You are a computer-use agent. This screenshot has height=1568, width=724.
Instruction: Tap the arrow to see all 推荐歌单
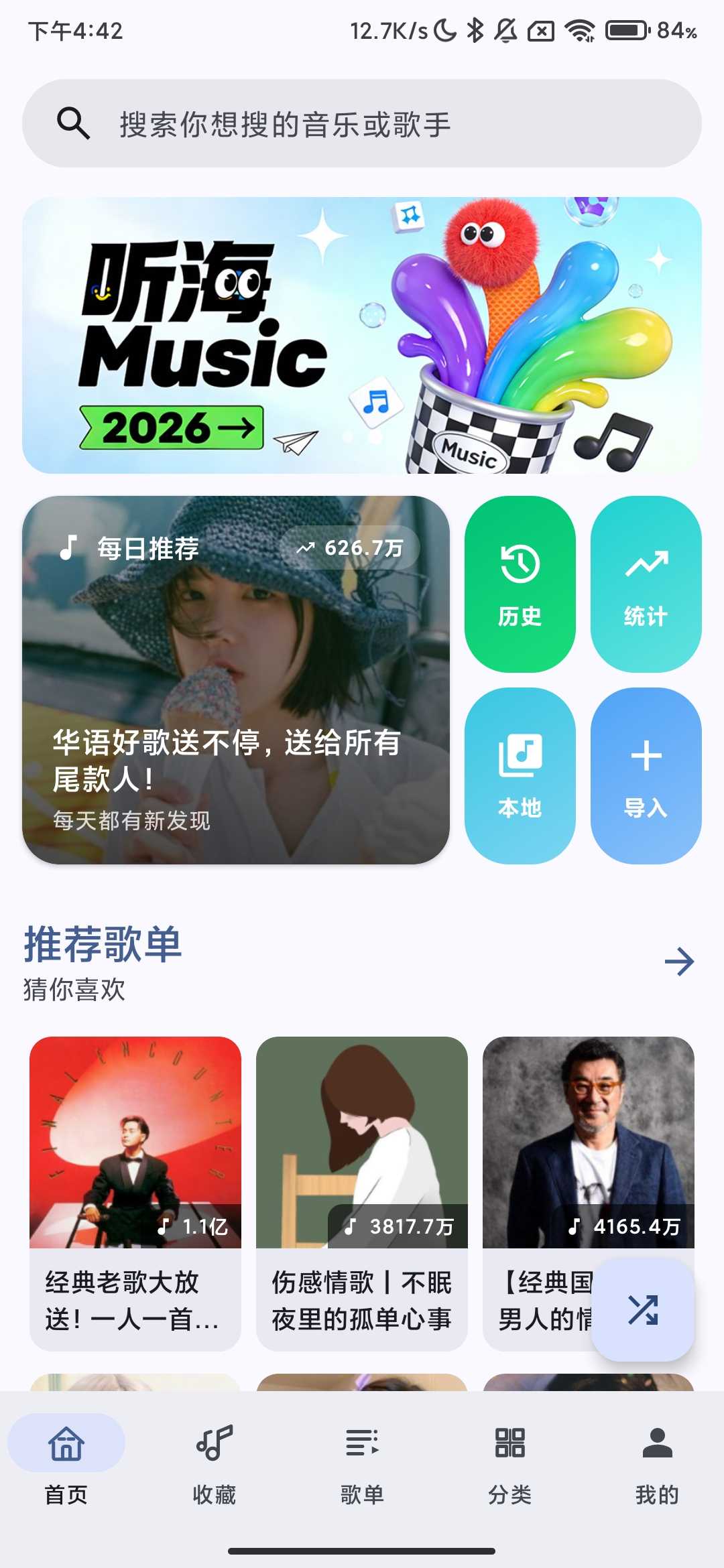click(680, 962)
